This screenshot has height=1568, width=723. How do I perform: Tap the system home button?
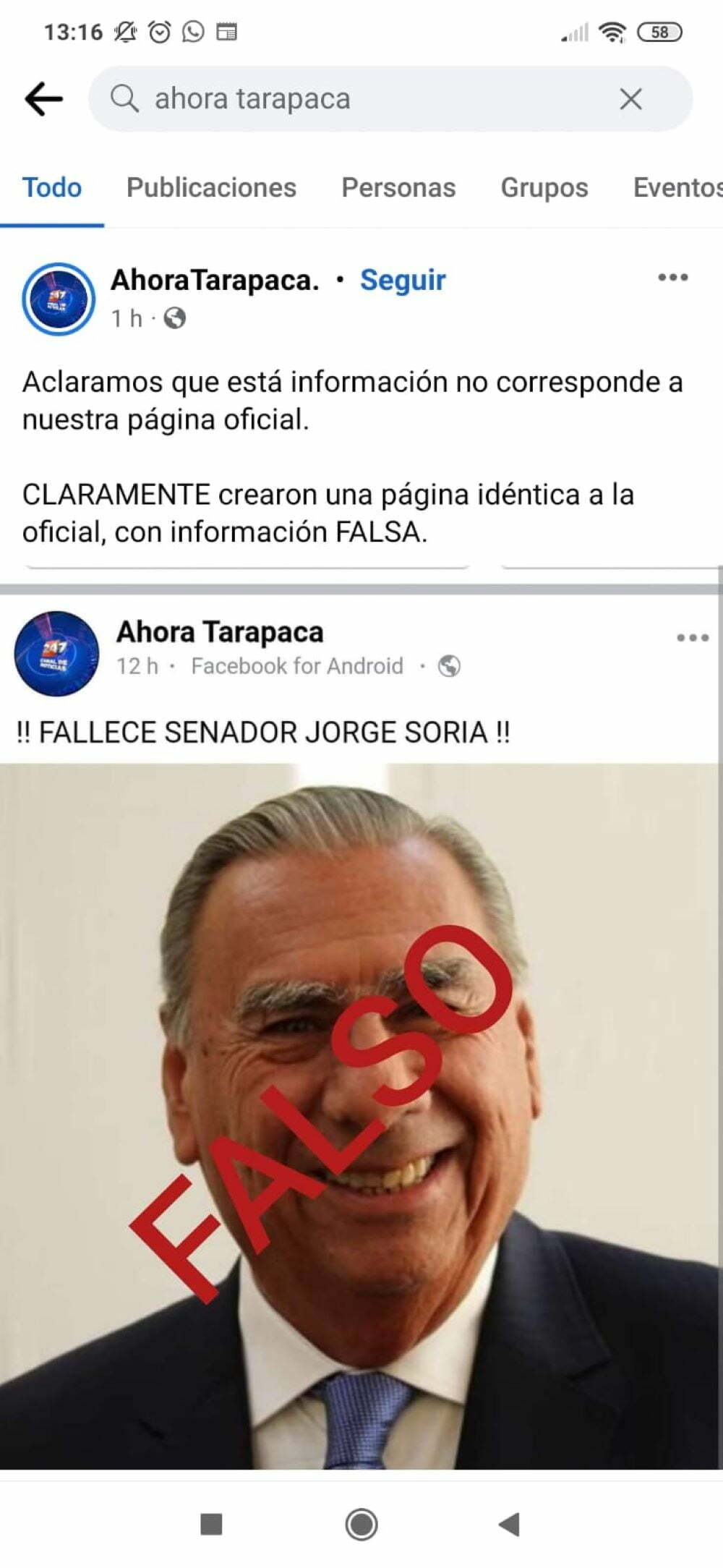click(x=361, y=1525)
